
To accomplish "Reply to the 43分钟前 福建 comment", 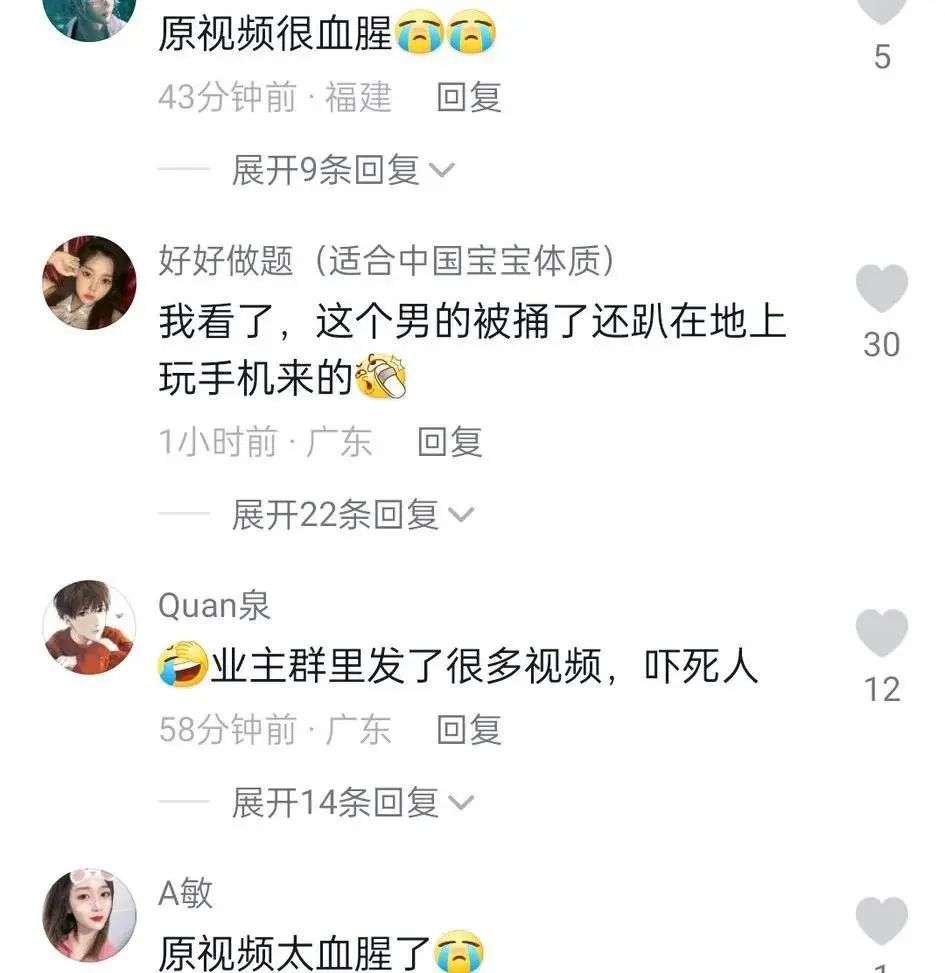I will tap(468, 98).
